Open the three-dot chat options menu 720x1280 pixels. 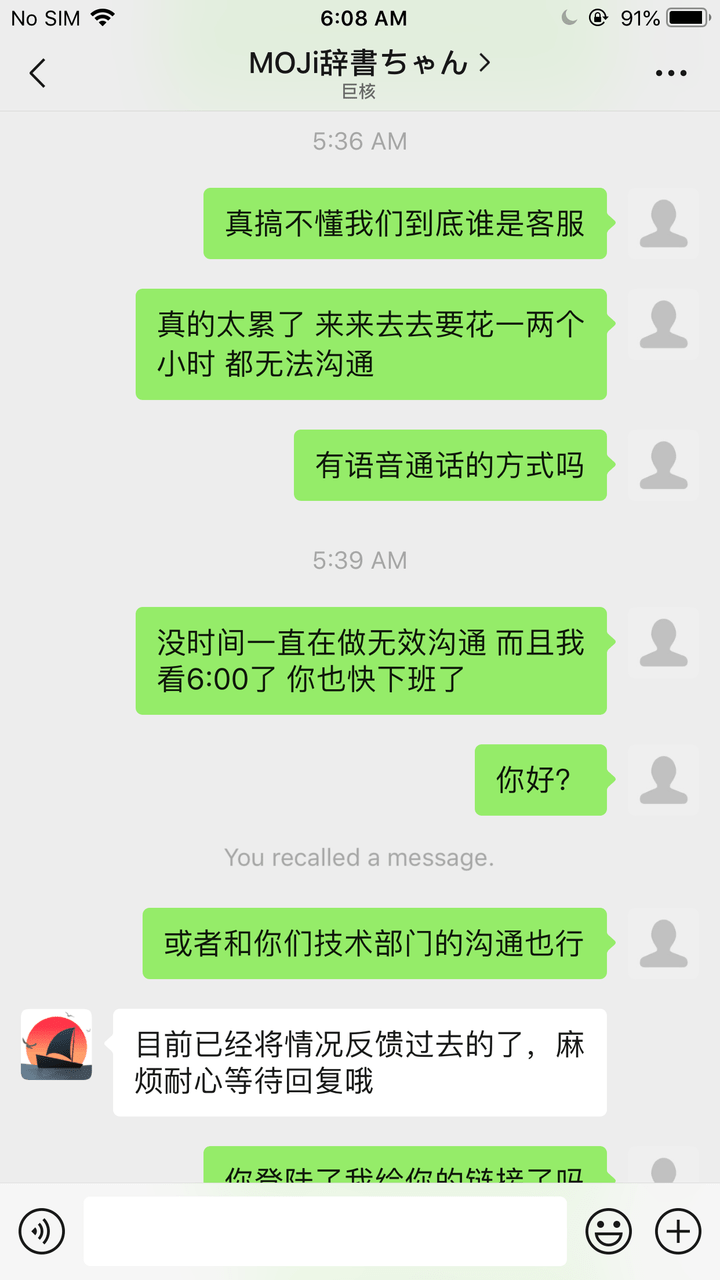point(671,73)
